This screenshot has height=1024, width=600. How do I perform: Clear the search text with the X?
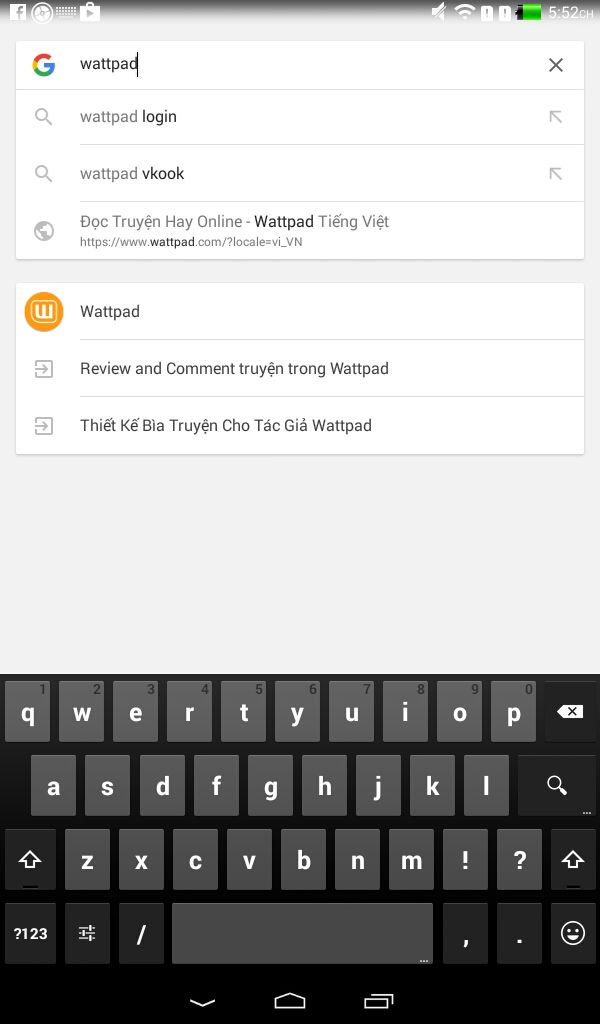coord(556,65)
